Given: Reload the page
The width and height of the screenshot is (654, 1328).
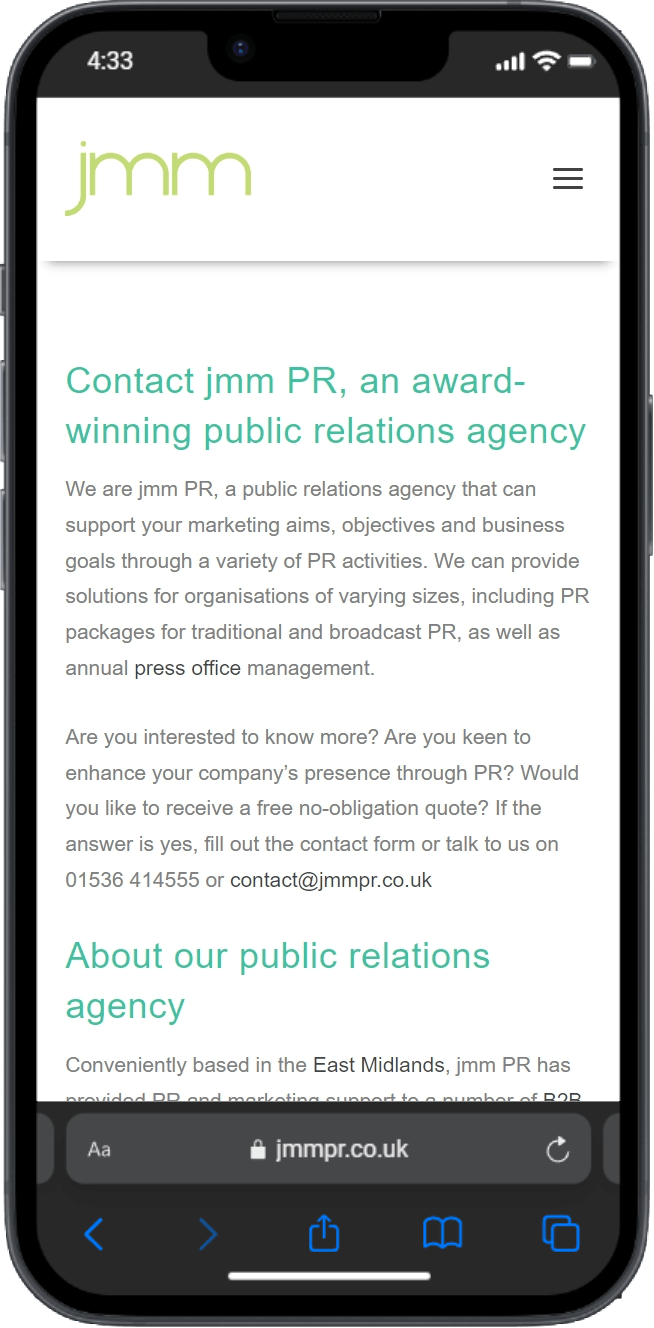Looking at the screenshot, I should [x=558, y=1150].
